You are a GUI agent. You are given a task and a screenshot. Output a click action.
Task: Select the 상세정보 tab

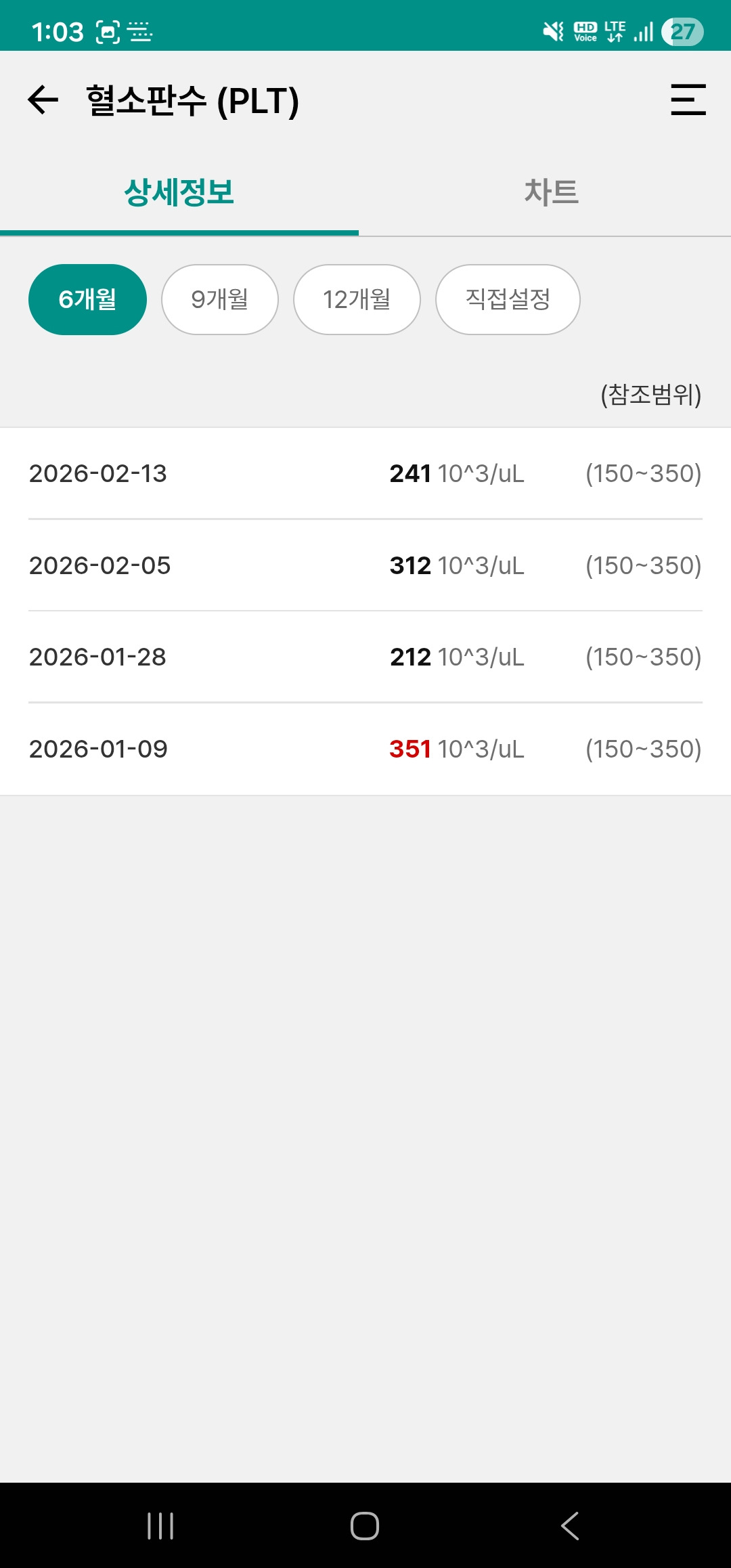pos(179,192)
